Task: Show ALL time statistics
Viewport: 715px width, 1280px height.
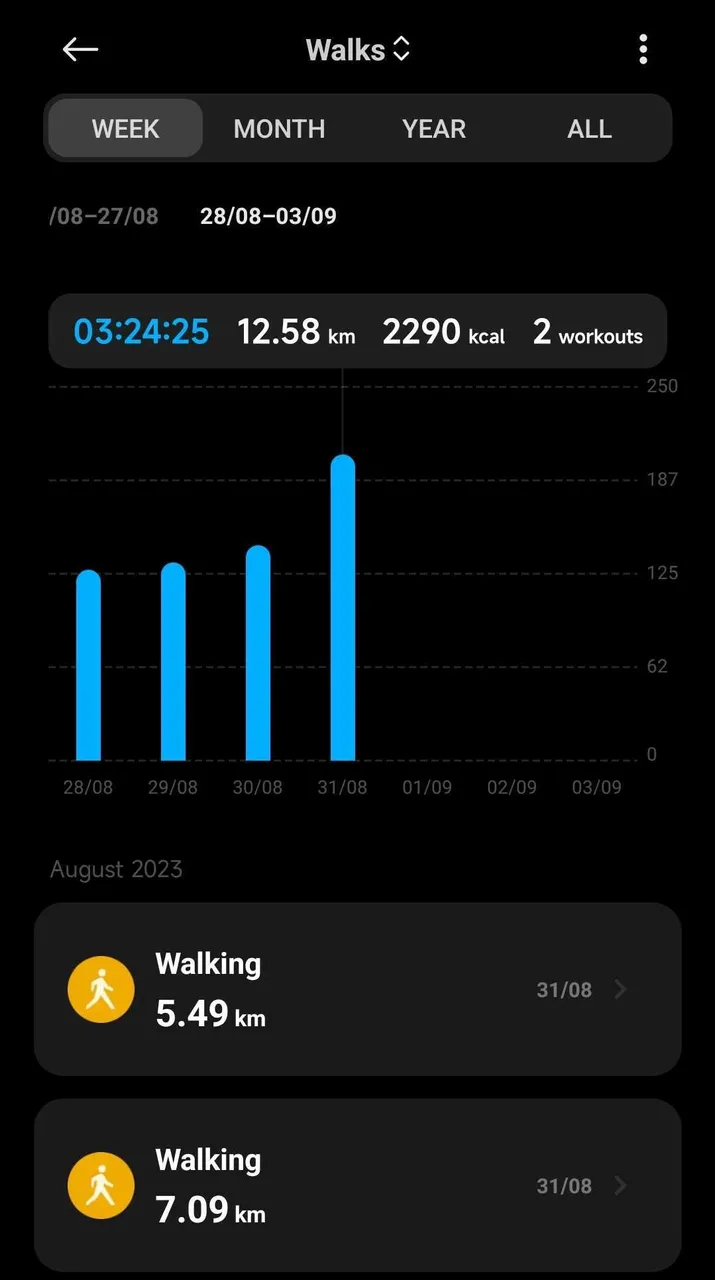Action: (x=589, y=129)
